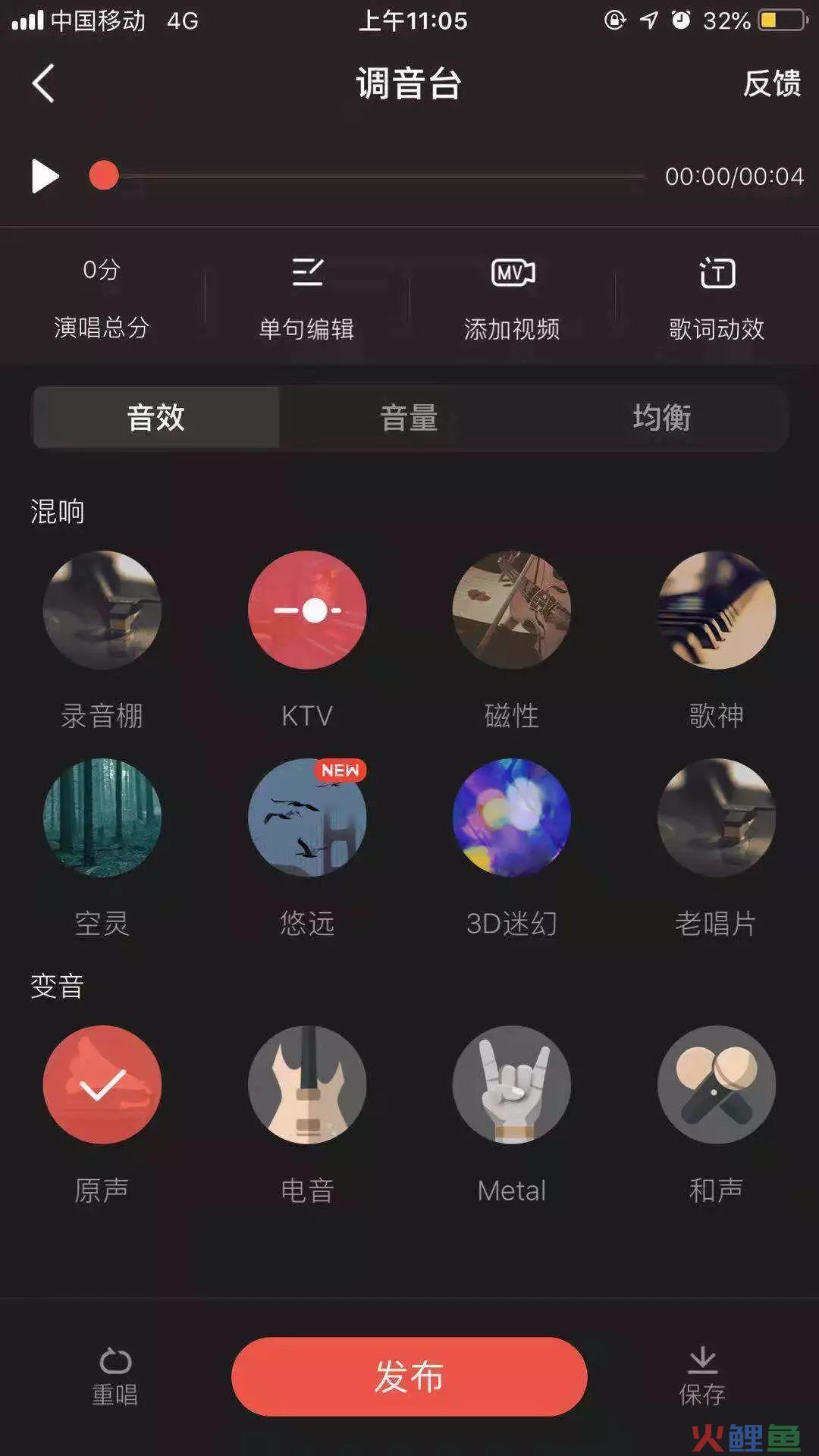Switch to the 均衡 tab
Screen dimensions: 819x1456
(x=661, y=418)
